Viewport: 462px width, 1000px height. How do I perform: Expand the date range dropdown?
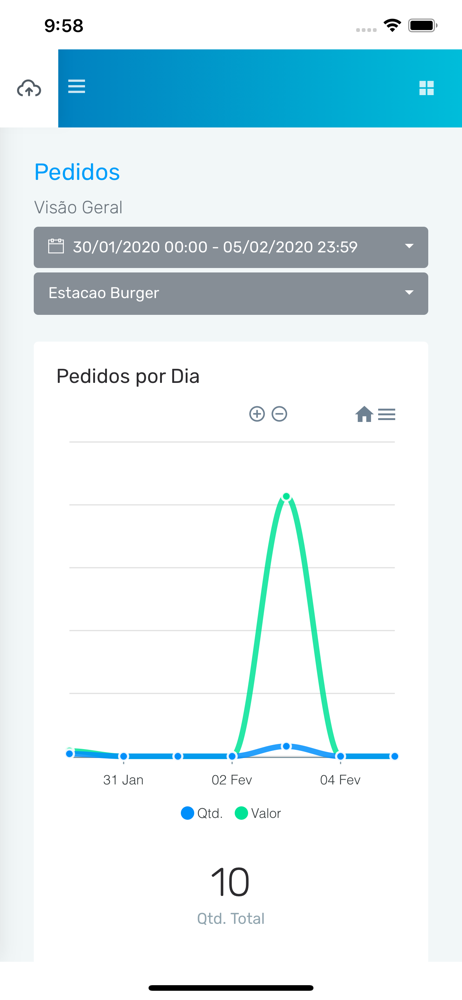pos(231,247)
